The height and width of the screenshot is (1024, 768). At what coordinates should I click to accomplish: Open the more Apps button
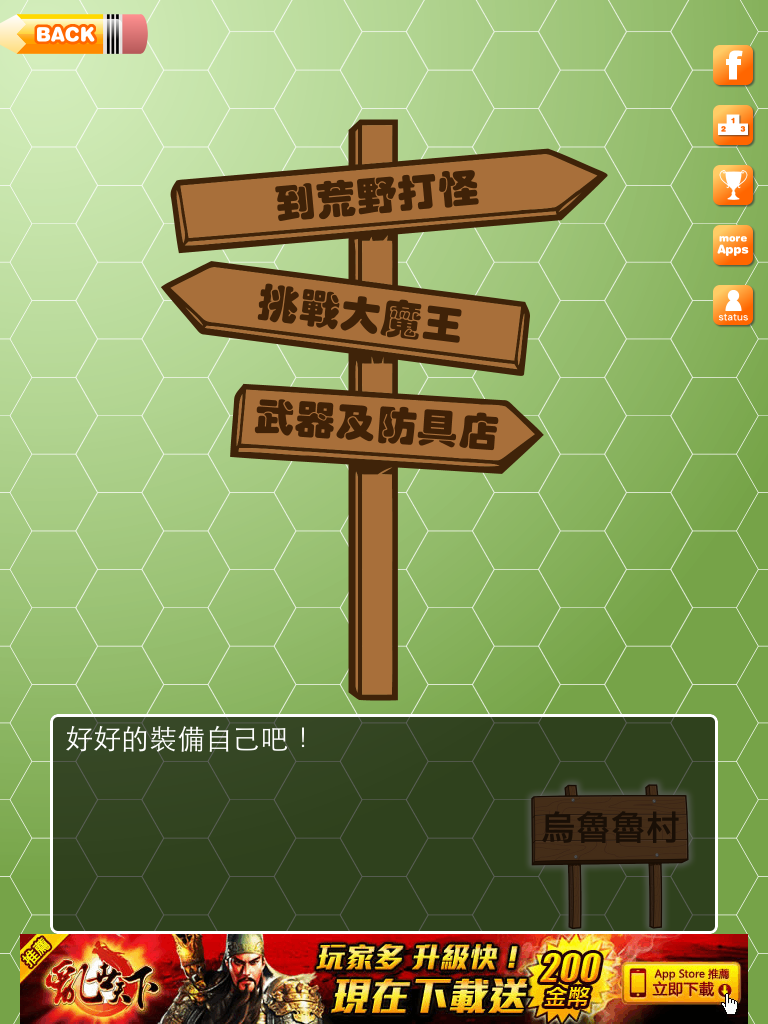[733, 246]
